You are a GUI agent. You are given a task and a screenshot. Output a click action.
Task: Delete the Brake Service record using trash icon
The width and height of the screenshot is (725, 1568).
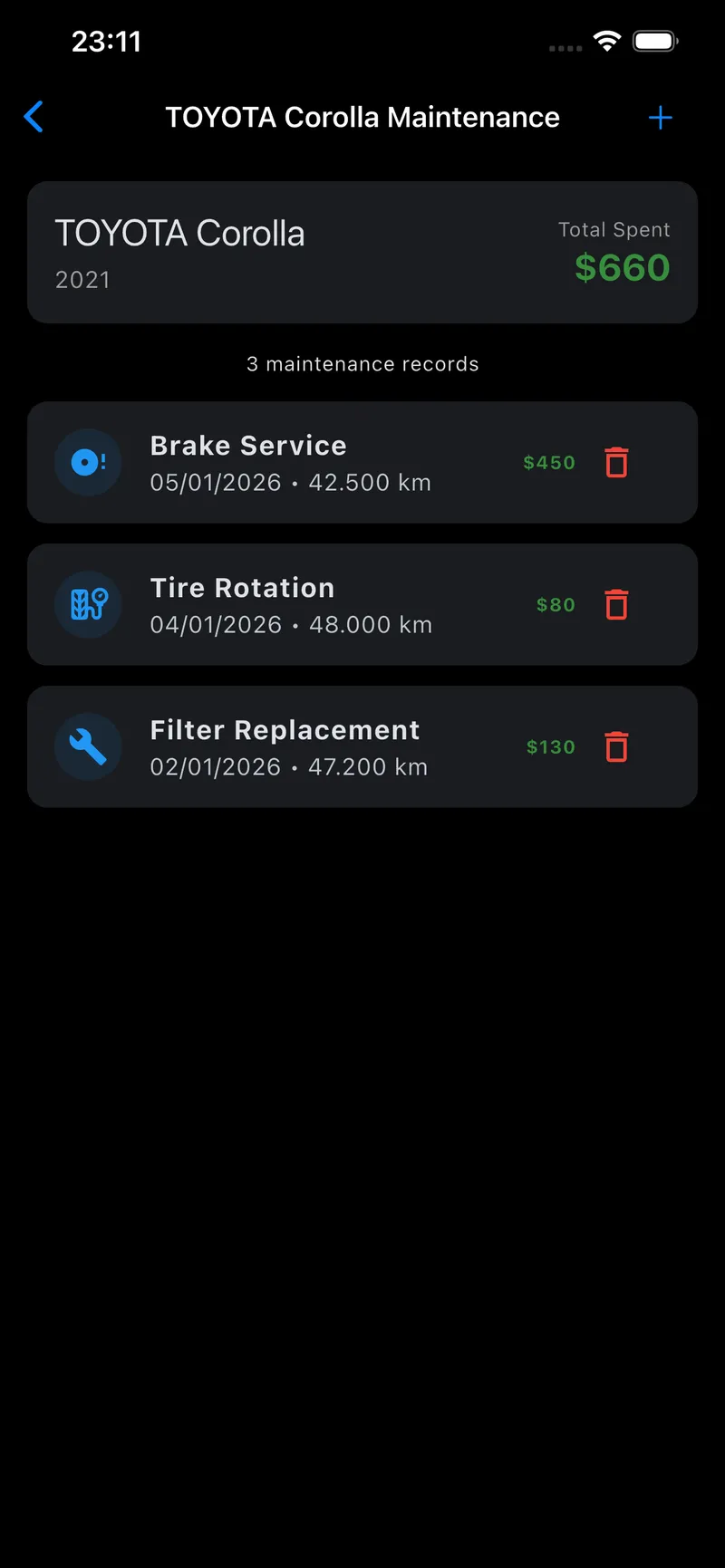pyautogui.click(x=616, y=463)
